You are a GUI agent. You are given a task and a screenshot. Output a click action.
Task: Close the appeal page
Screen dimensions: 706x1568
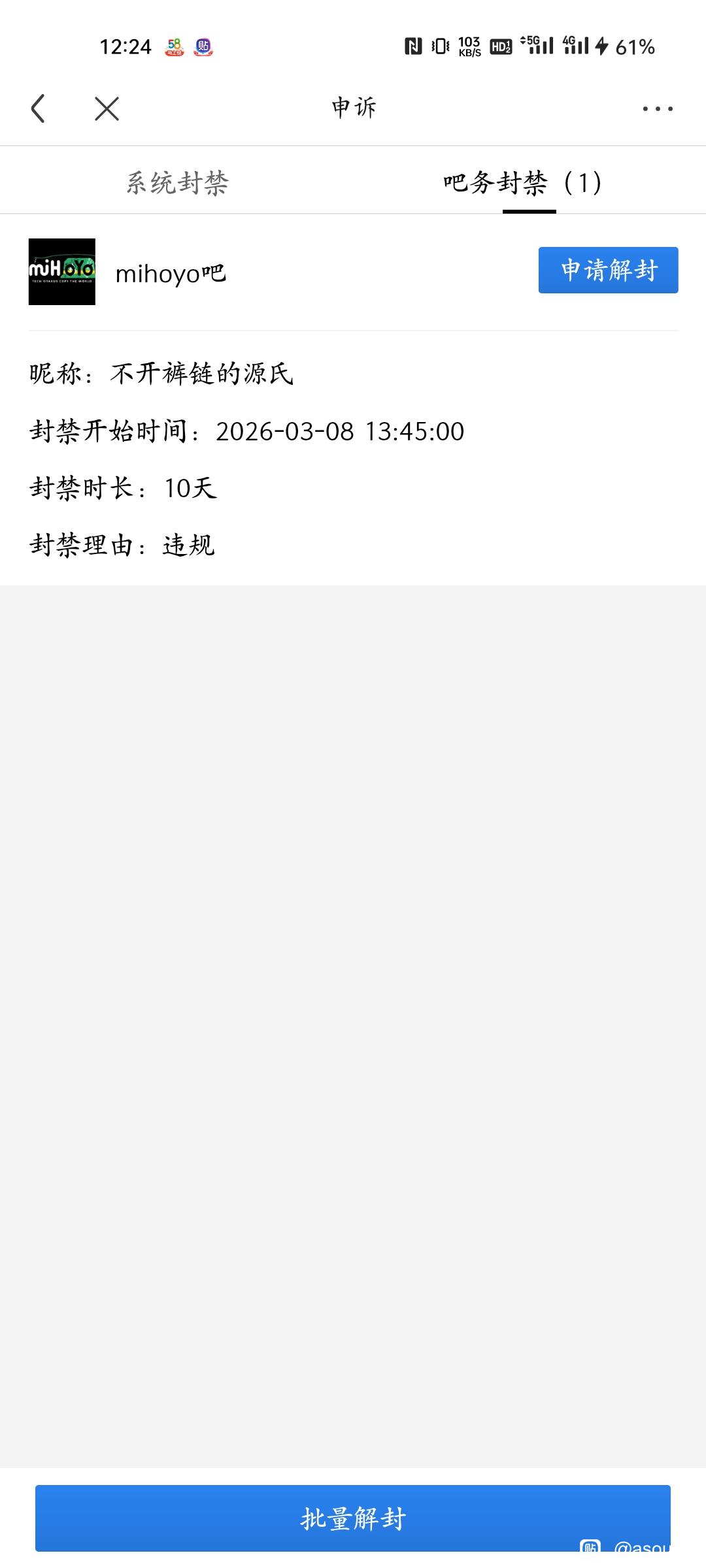[x=107, y=108]
